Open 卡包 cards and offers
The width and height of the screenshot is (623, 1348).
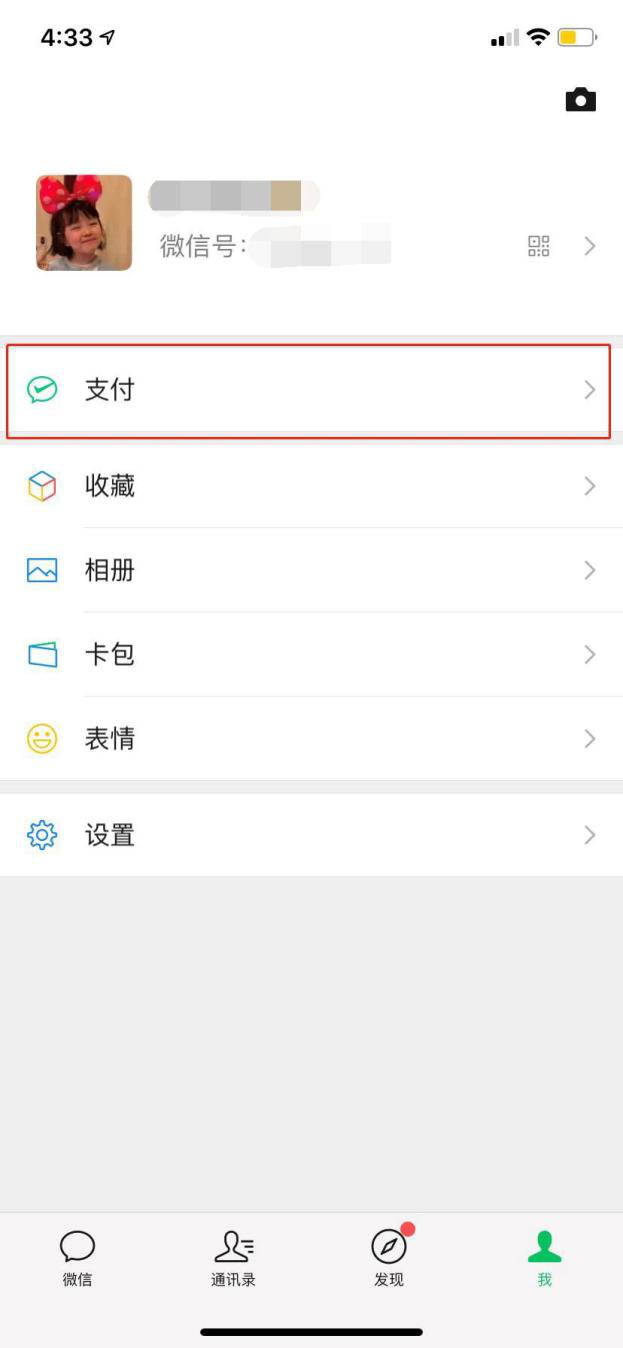pyautogui.click(x=311, y=654)
